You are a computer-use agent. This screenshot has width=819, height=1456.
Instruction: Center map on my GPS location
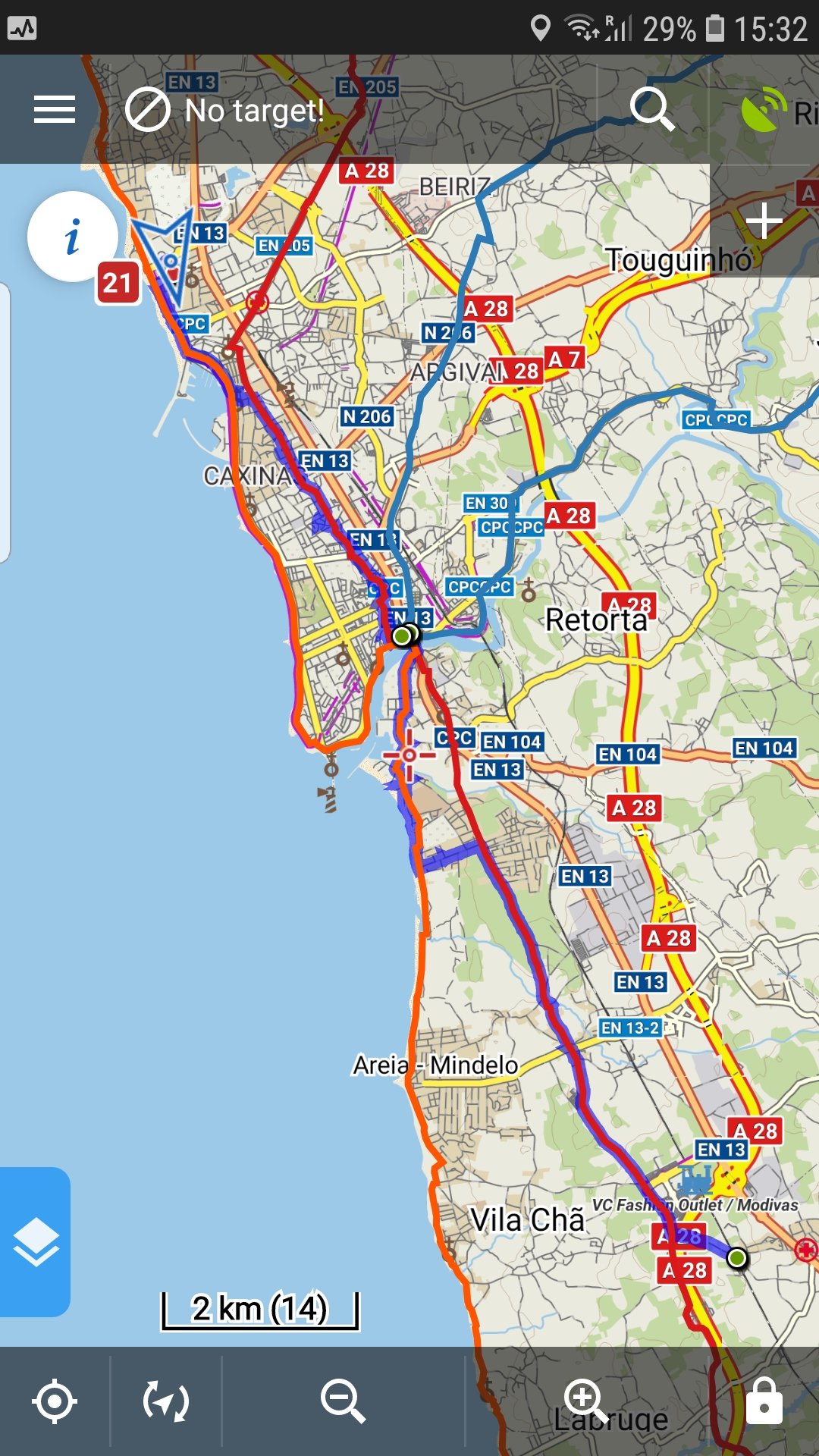[55, 1401]
